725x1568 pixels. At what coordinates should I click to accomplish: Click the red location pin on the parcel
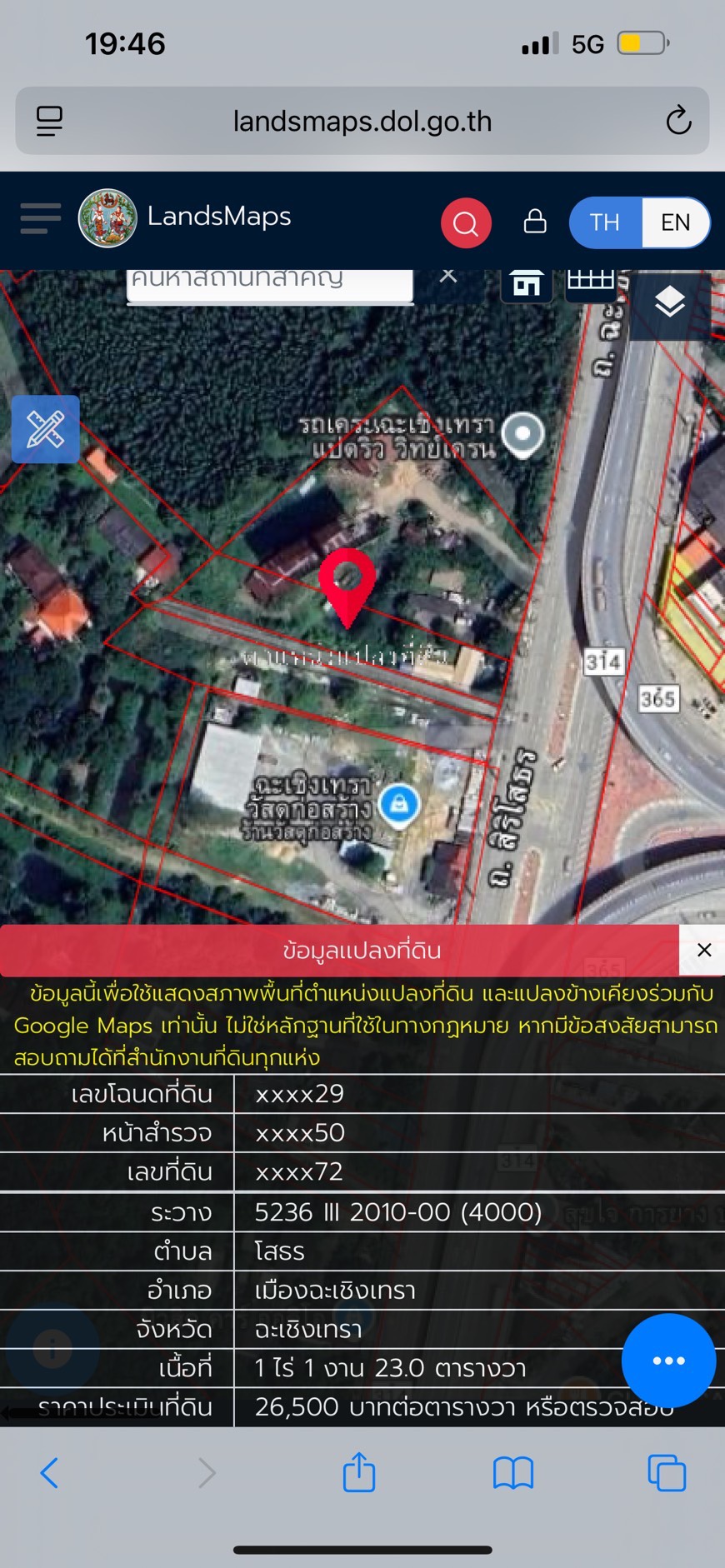click(x=347, y=583)
